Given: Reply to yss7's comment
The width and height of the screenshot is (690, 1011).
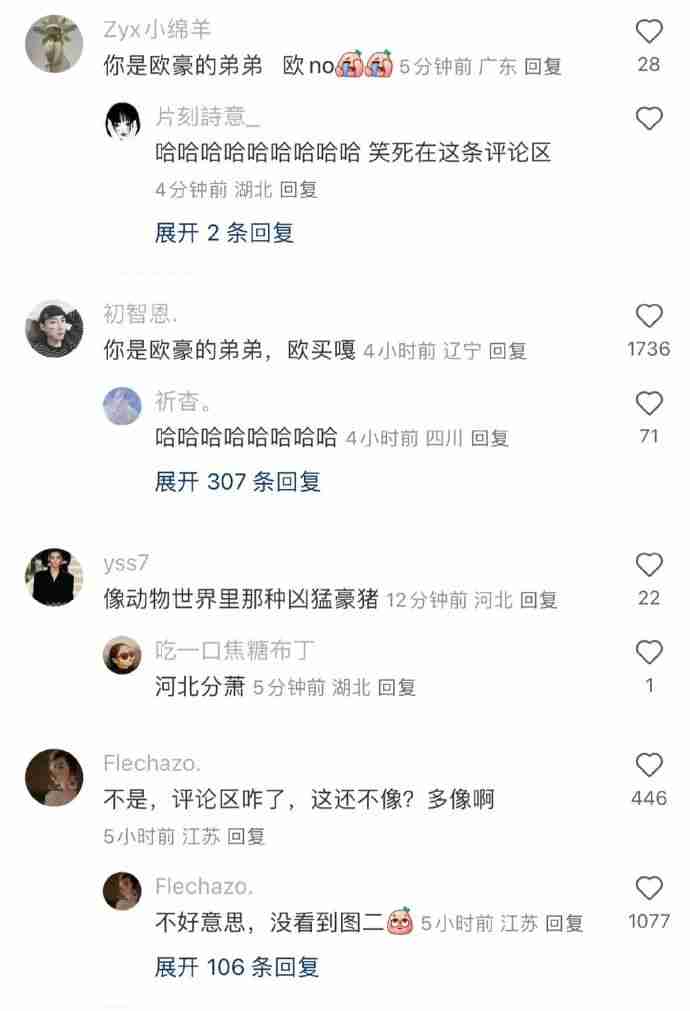Looking at the screenshot, I should coord(539,600).
